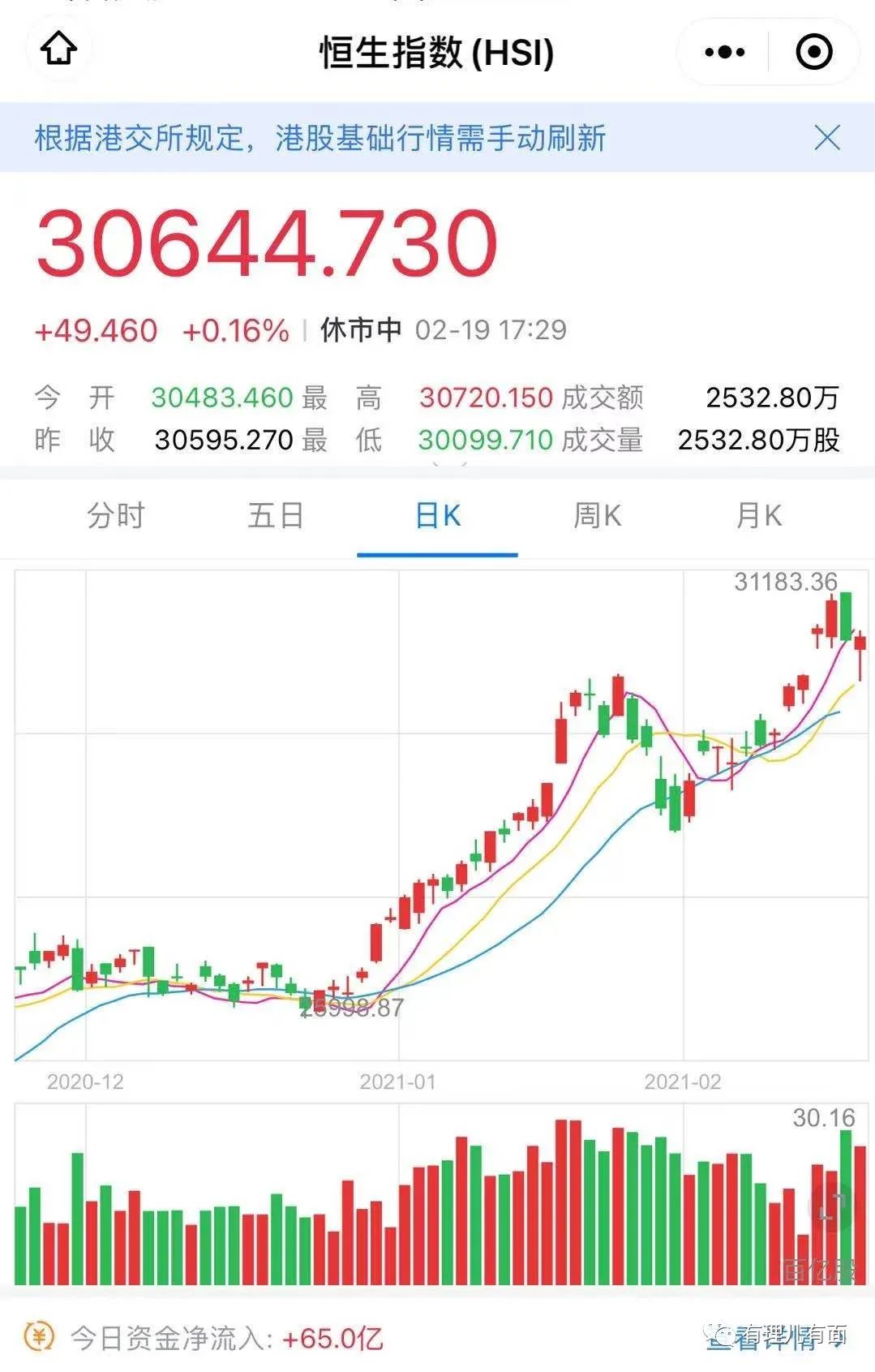This screenshot has height=1372, width=875.
Task: Switch to the 月K monthly chart
Action: tap(758, 515)
